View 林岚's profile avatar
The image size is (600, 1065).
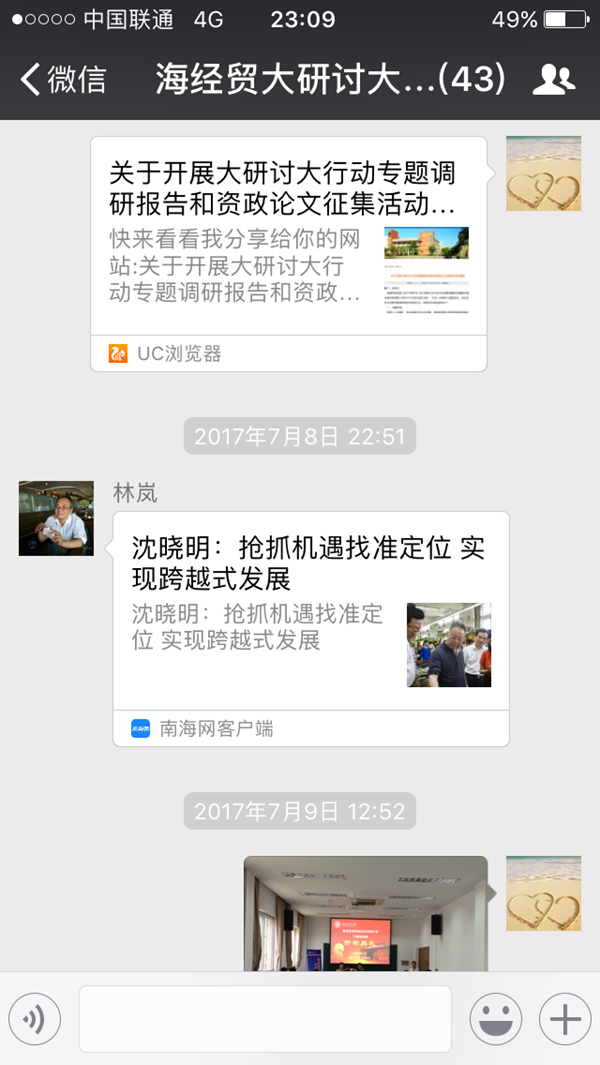56,518
